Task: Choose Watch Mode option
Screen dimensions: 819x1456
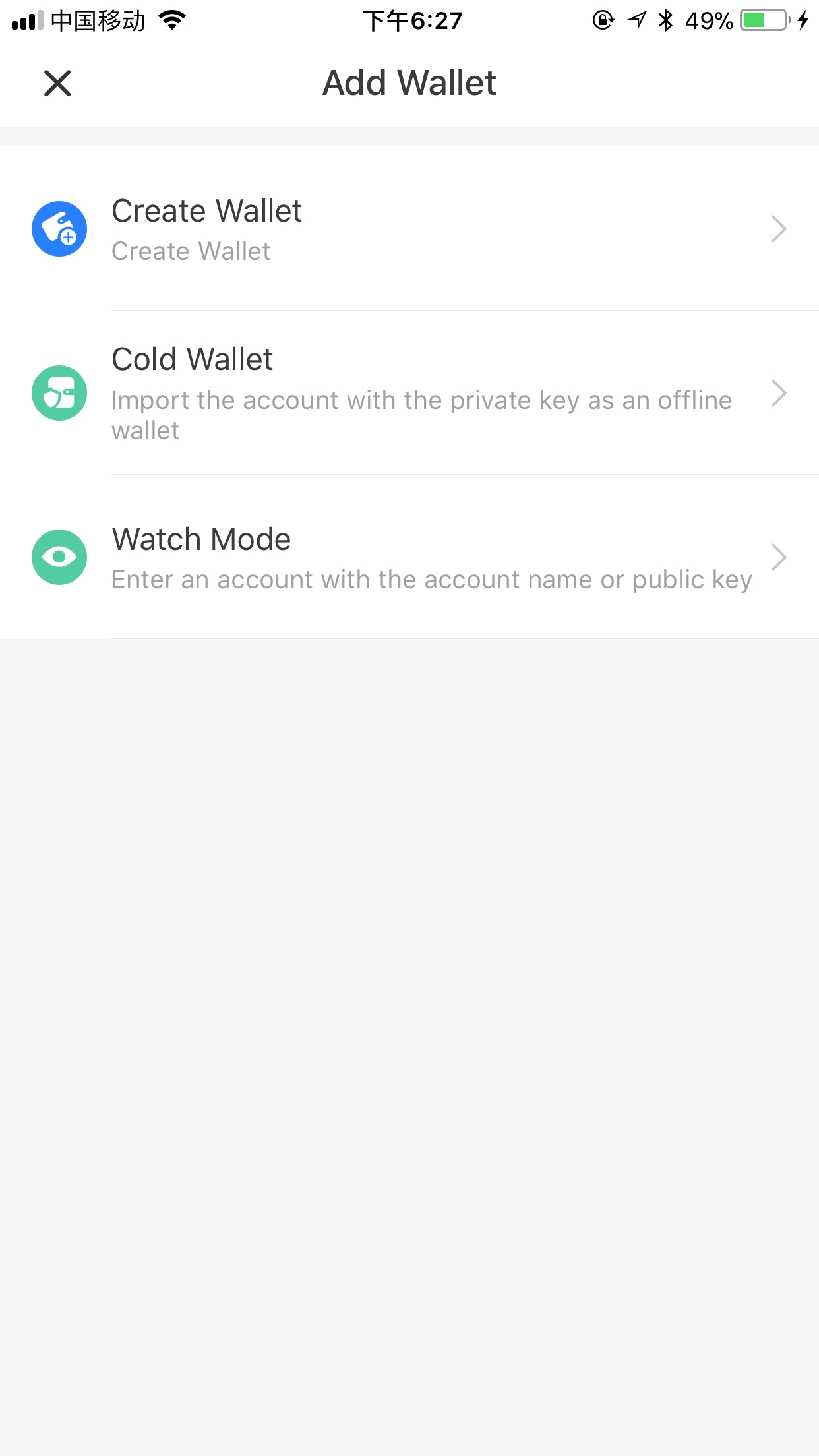Action: [409, 557]
